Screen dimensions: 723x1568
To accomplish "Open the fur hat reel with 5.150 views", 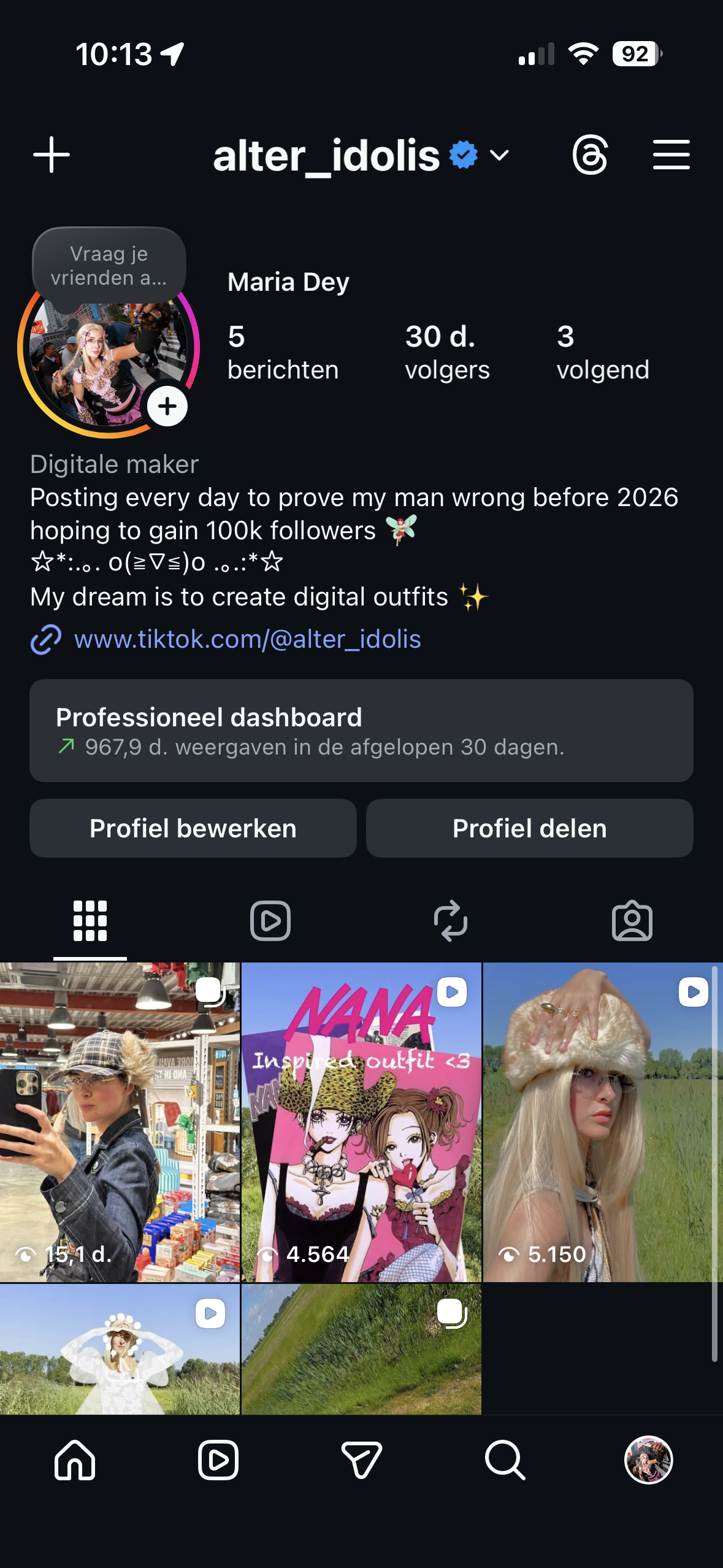I will tap(602, 1121).
